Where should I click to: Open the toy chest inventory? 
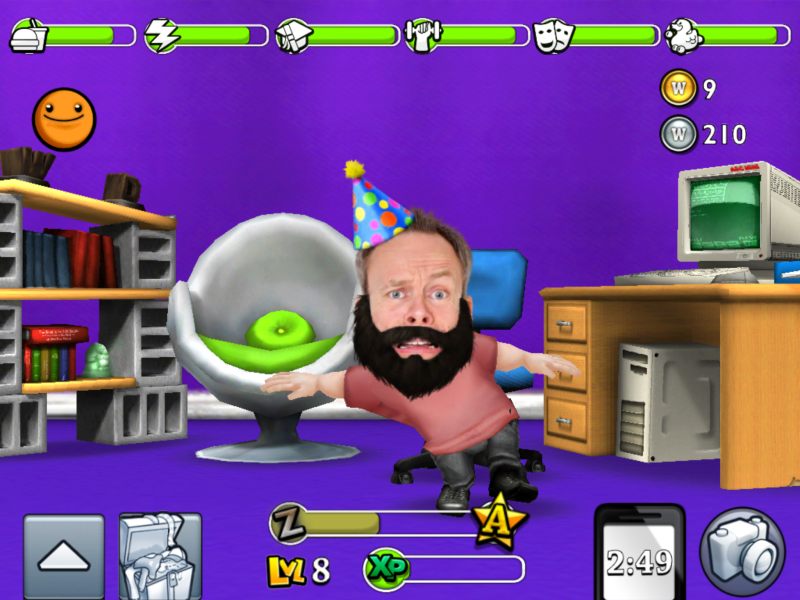click(160, 555)
